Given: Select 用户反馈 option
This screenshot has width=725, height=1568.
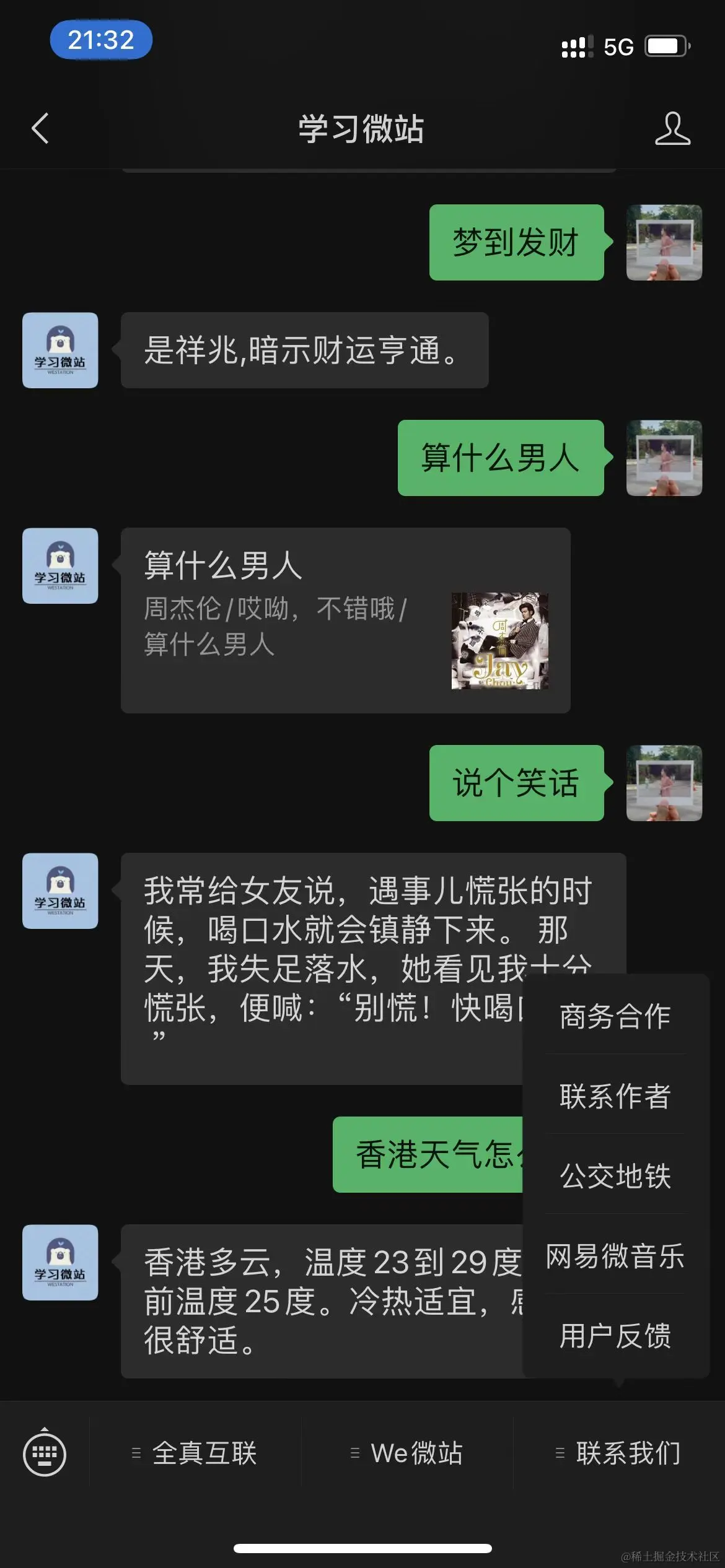Looking at the screenshot, I should (615, 1336).
